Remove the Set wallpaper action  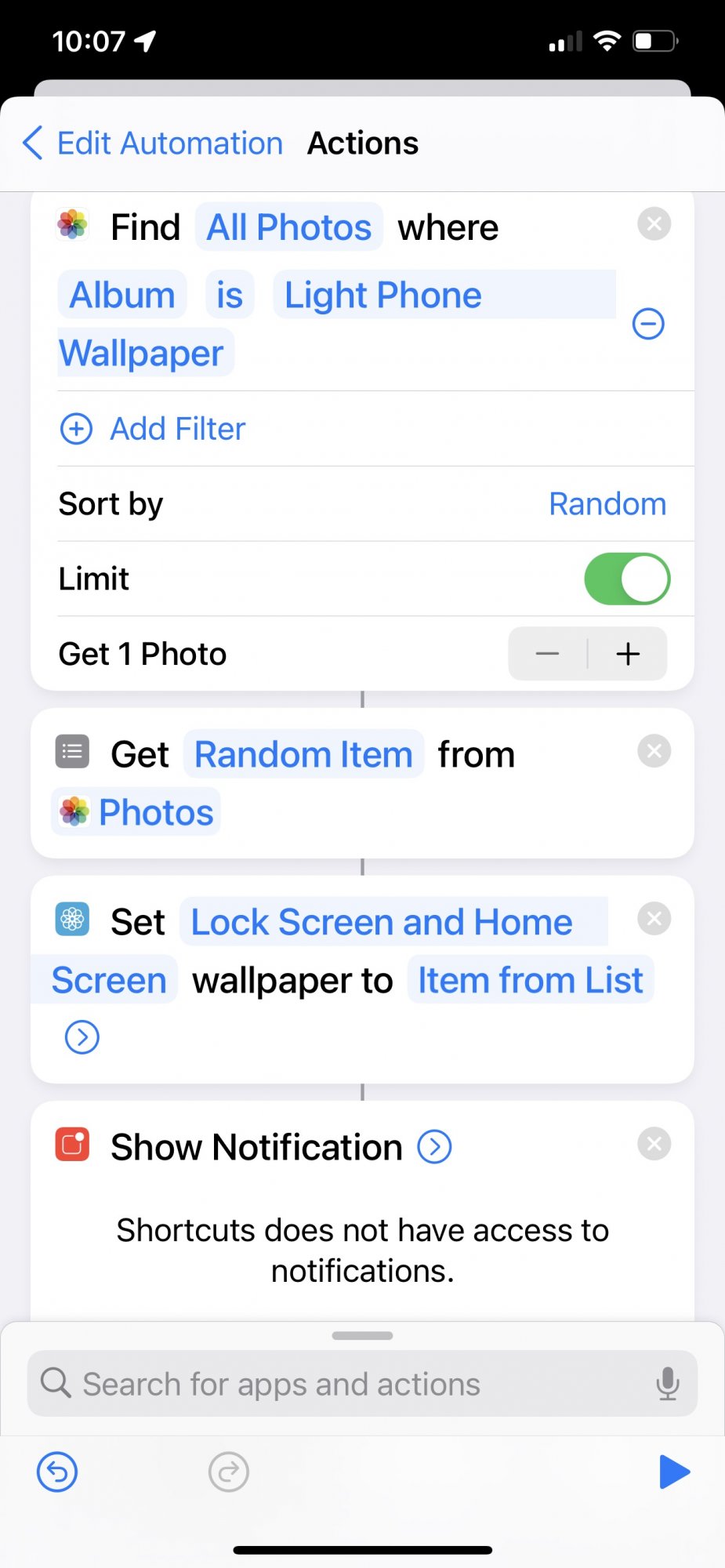(654, 919)
